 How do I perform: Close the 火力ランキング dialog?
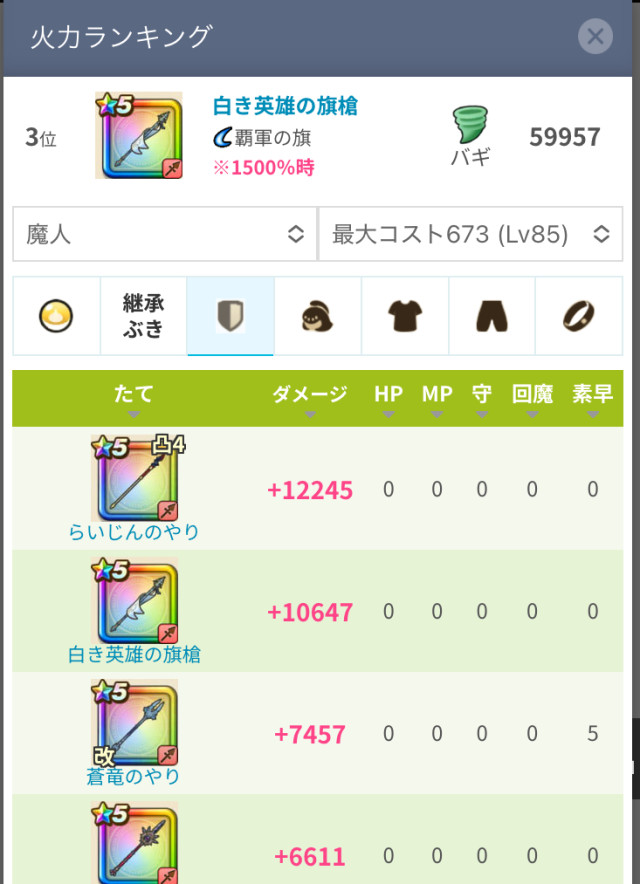[595, 37]
